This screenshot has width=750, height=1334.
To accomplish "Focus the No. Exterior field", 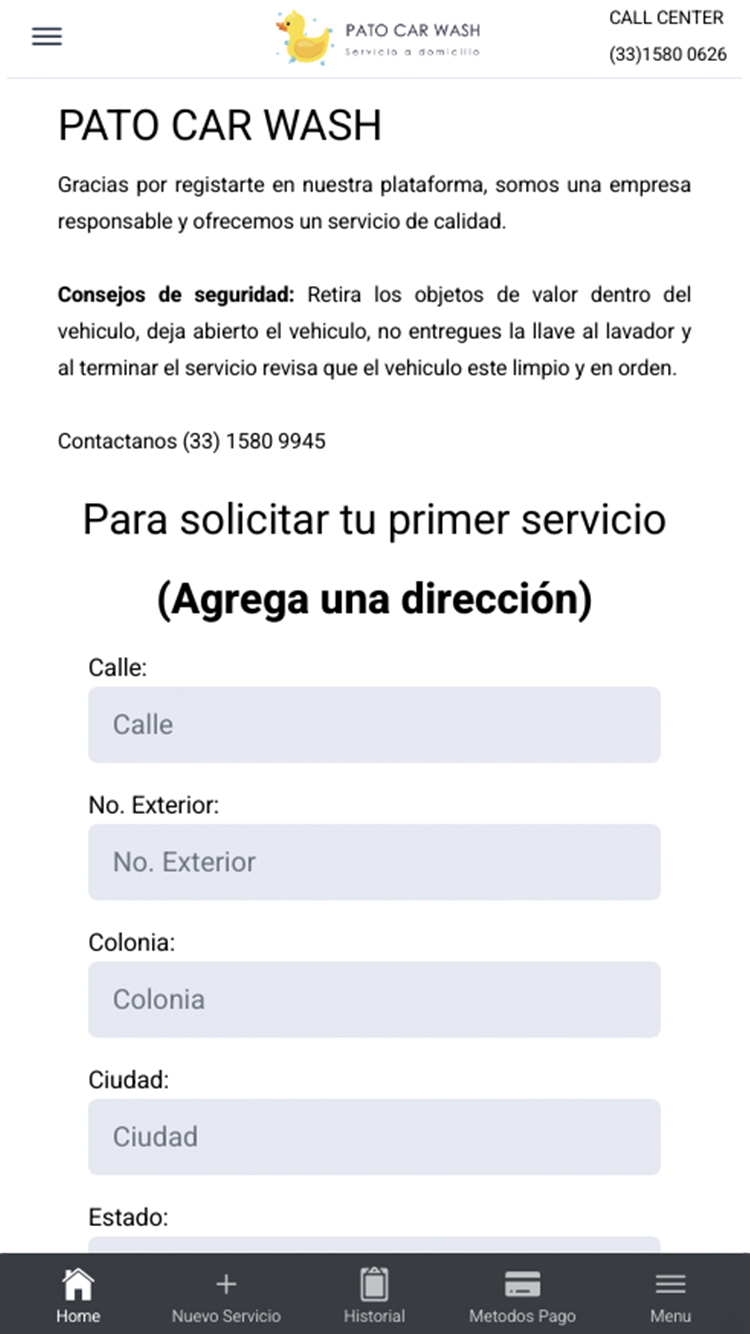I will pos(374,862).
